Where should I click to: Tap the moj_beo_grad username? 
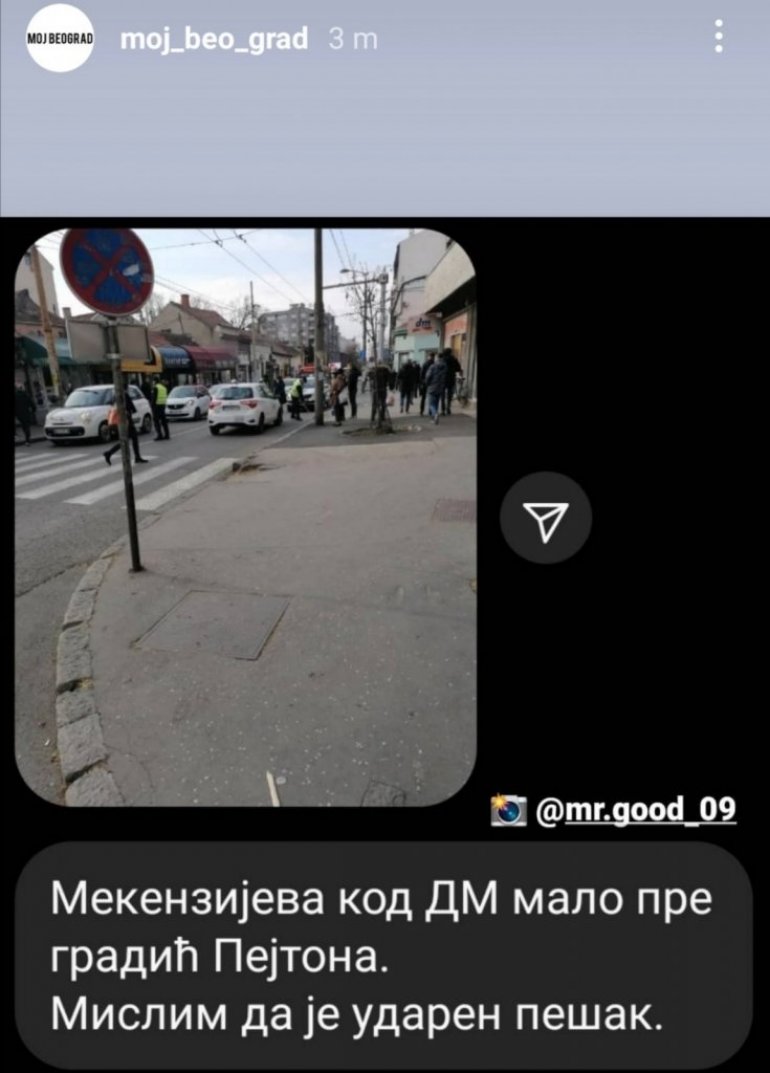click(213, 40)
